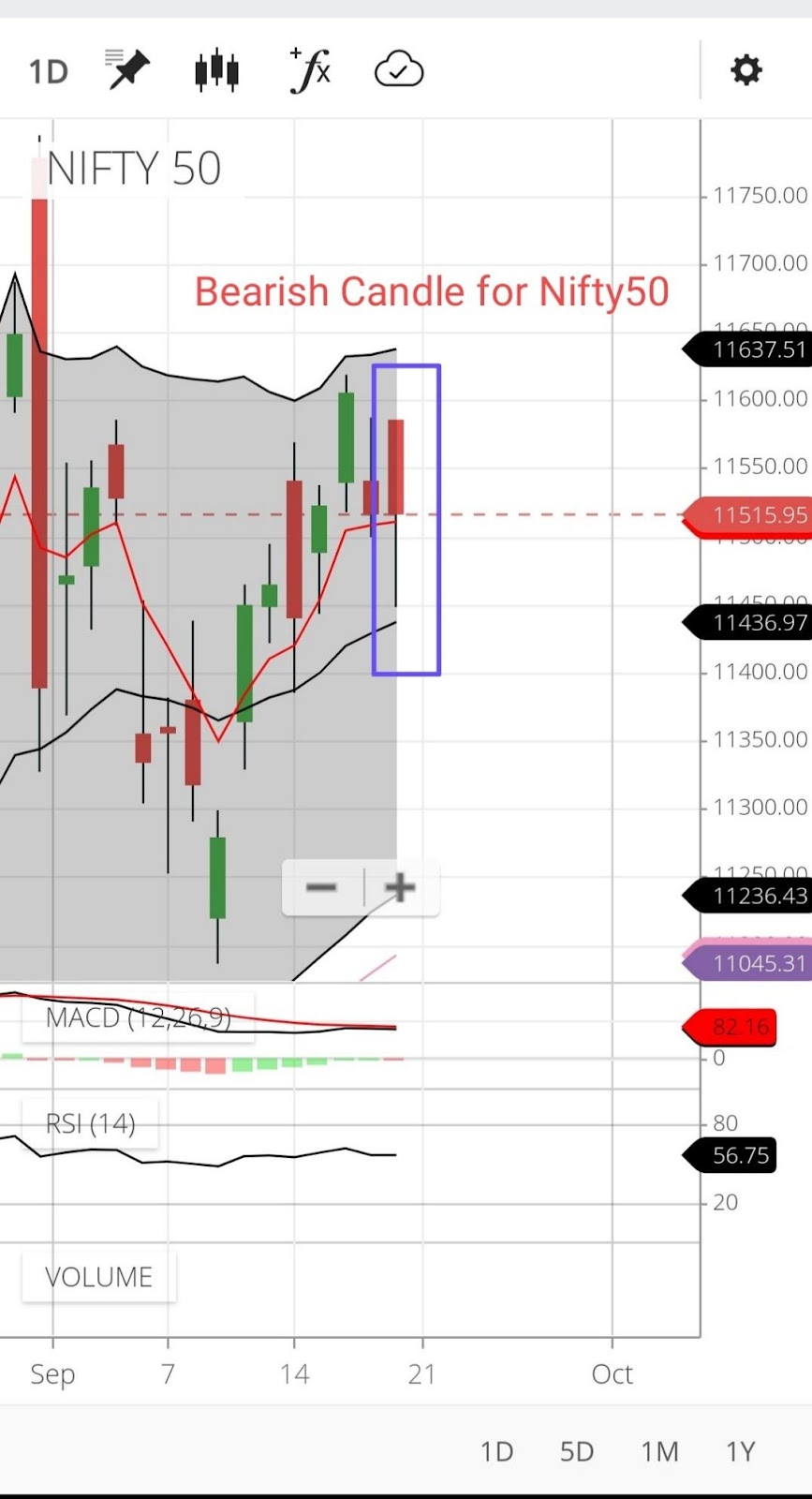This screenshot has width=812, height=1499.
Task: Open chart settings gear
Action: pos(746,70)
